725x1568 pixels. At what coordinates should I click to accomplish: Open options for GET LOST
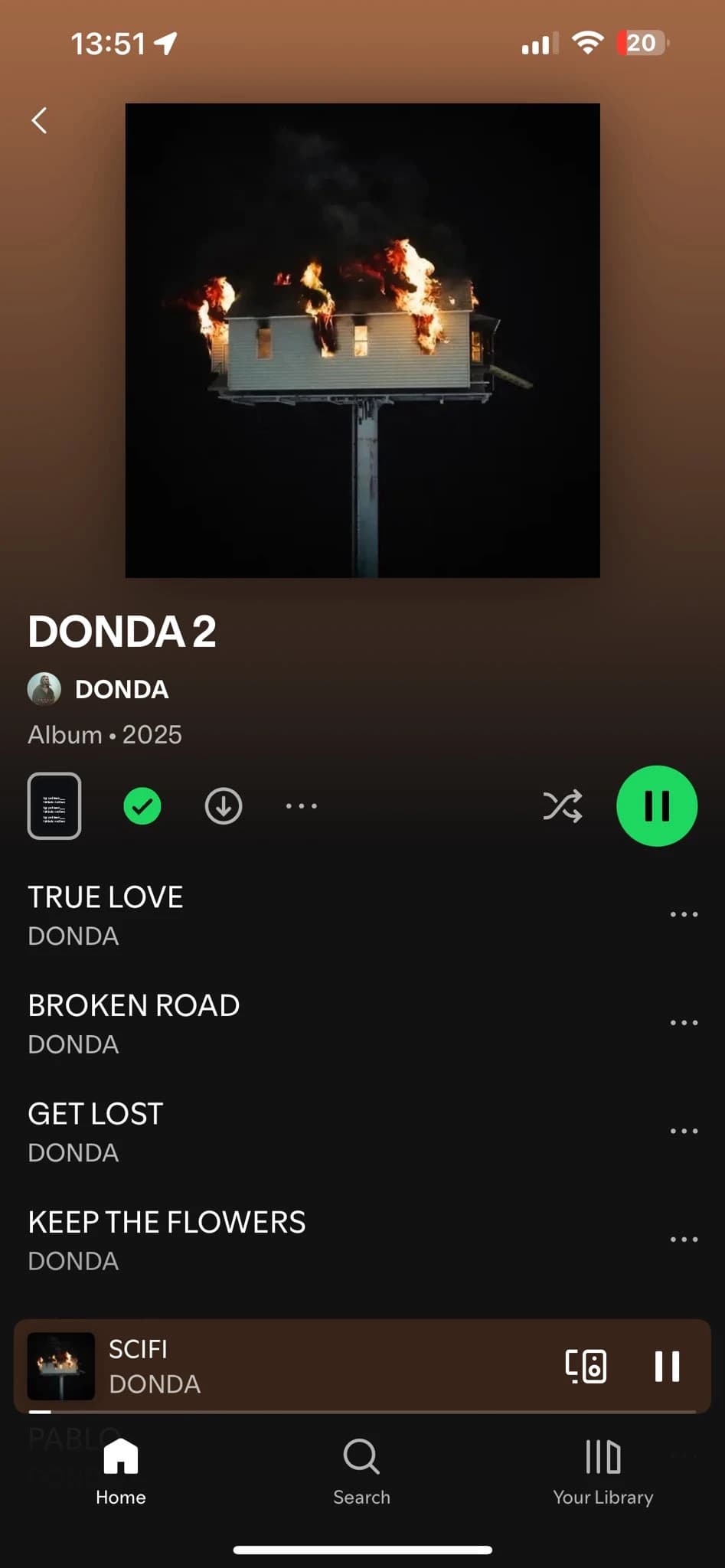pos(682,1130)
